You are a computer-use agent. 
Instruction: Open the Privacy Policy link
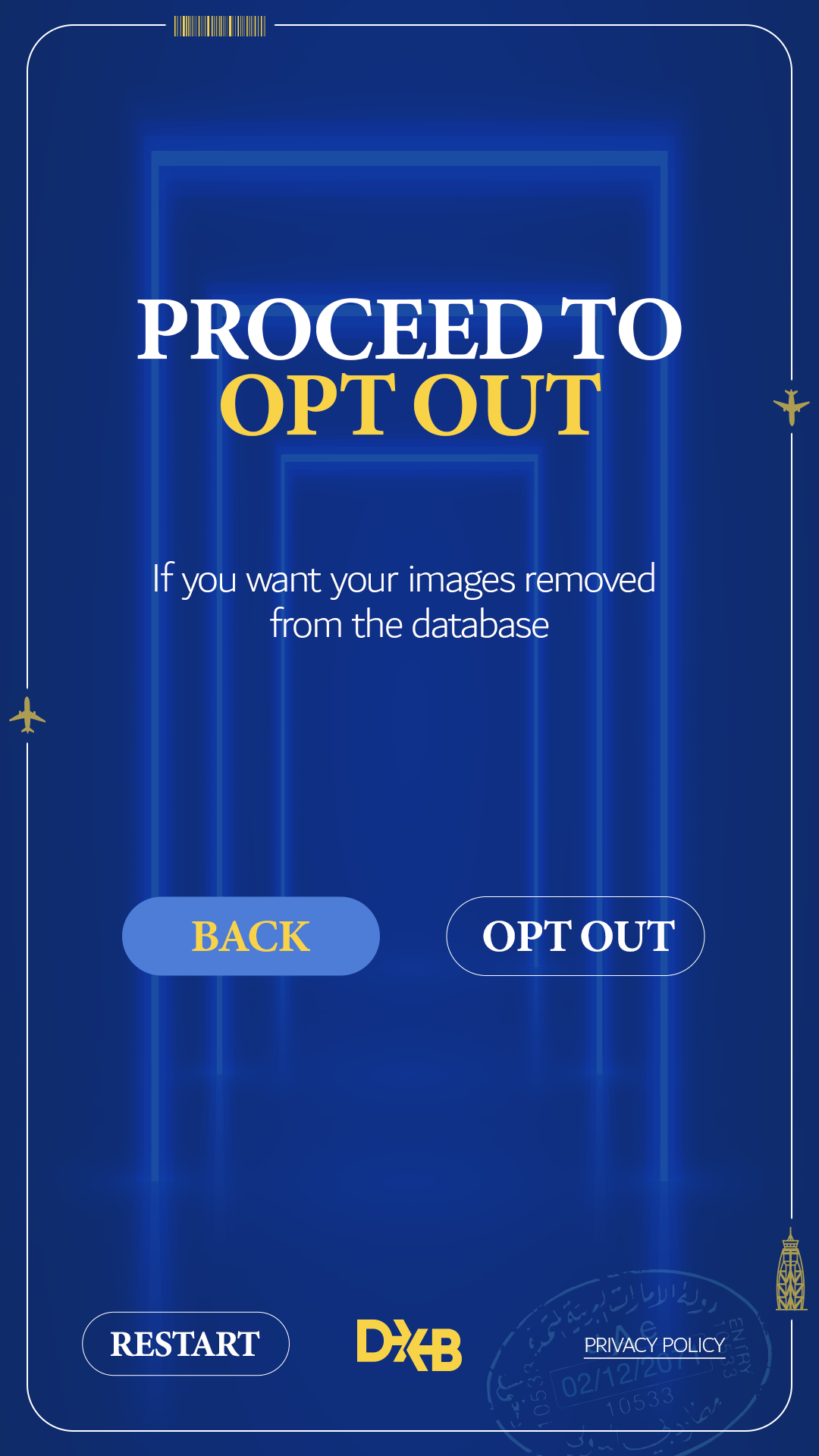coord(654,1345)
